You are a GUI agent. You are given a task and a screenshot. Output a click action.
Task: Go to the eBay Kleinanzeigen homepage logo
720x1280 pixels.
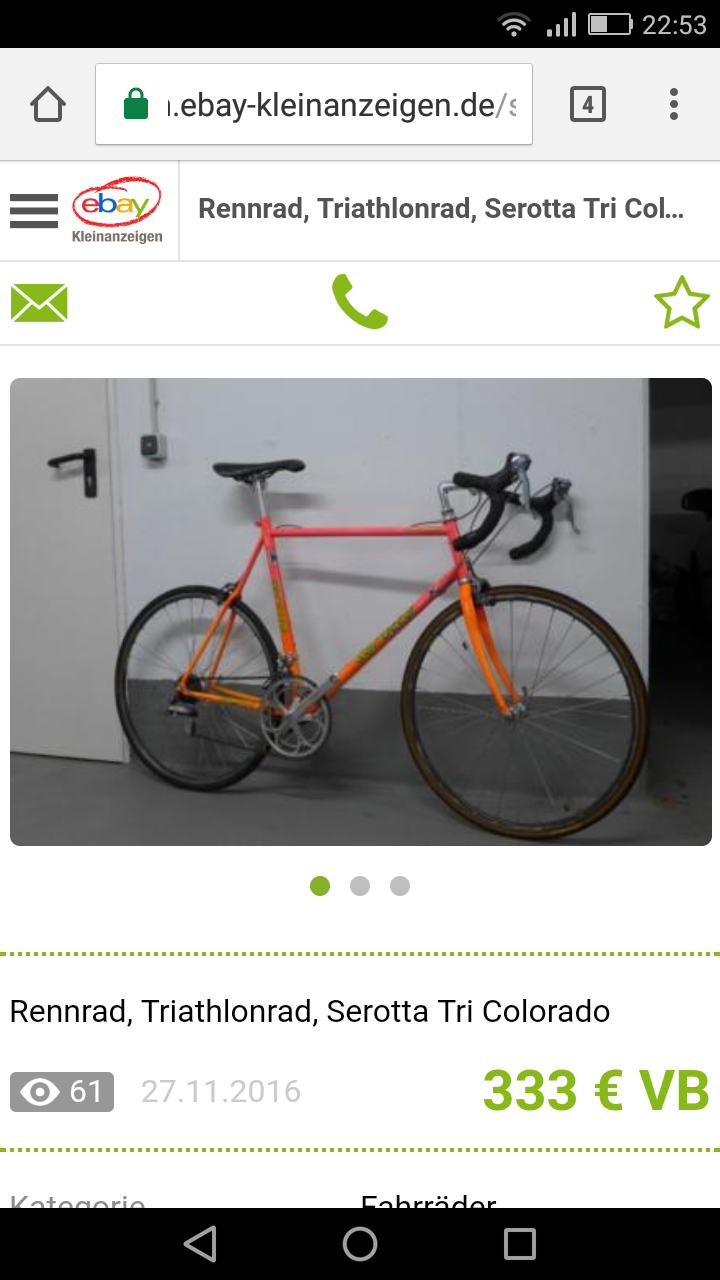tap(117, 211)
